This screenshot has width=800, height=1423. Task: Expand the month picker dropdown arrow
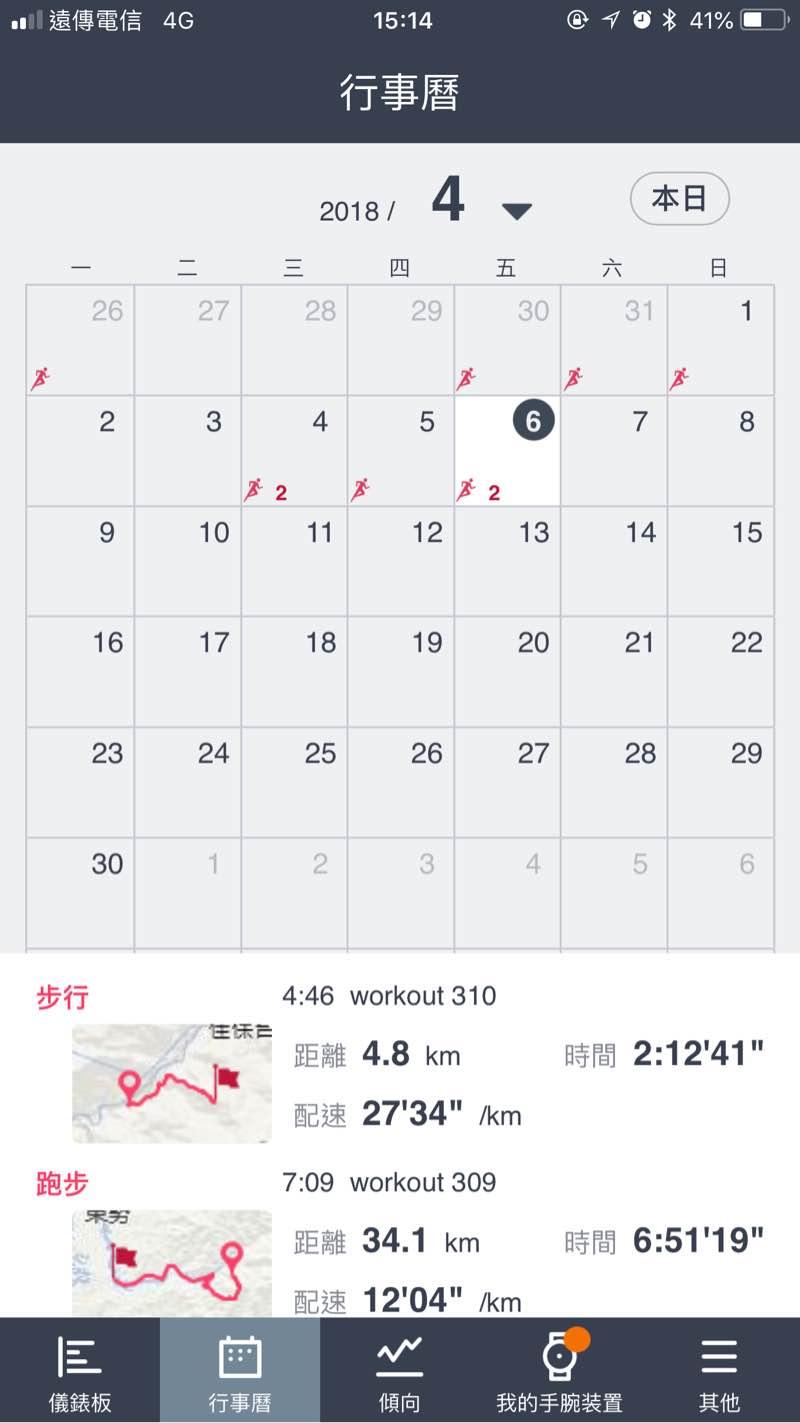(516, 211)
